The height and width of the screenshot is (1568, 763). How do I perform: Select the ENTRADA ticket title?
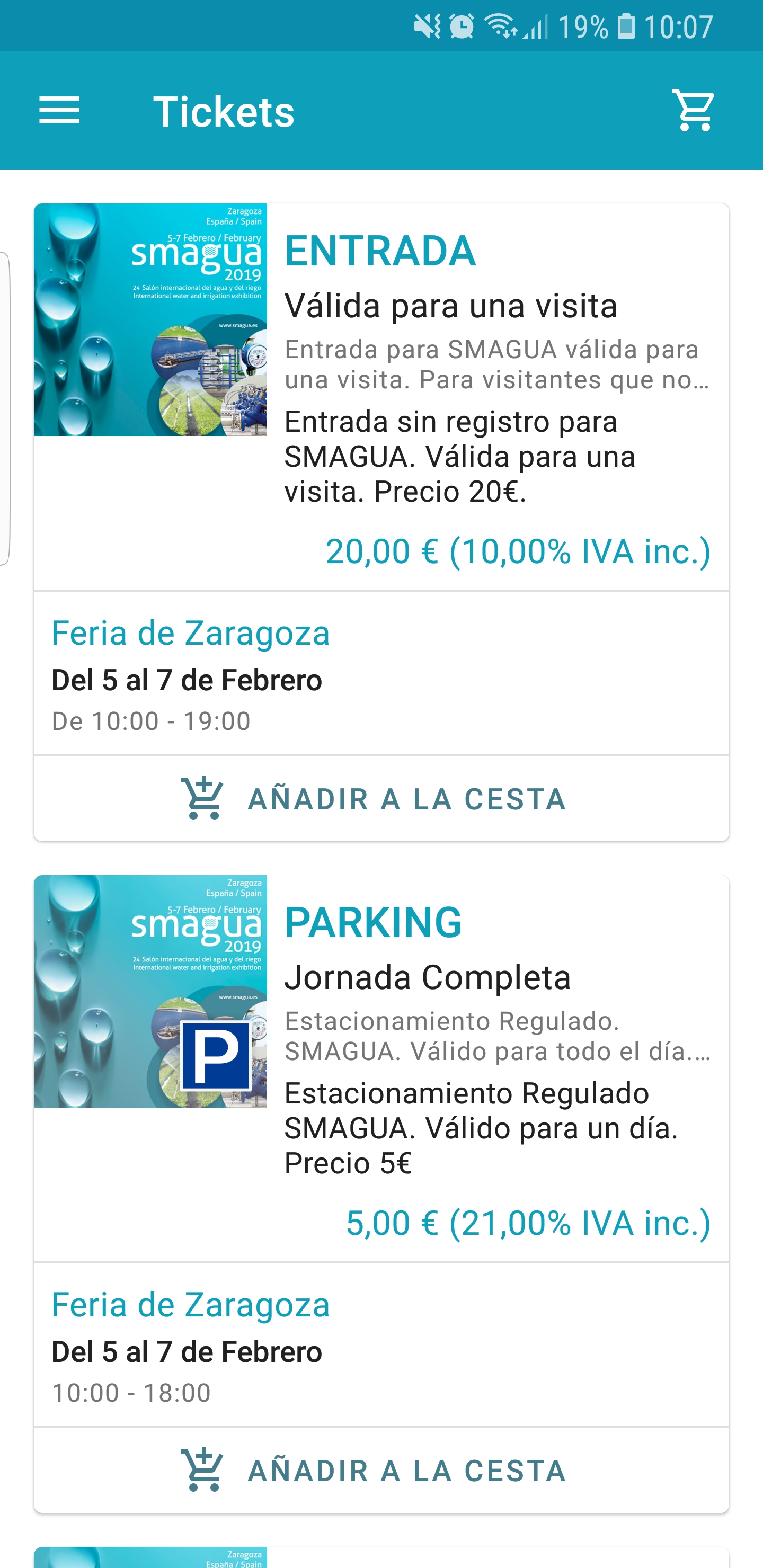pyautogui.click(x=380, y=250)
